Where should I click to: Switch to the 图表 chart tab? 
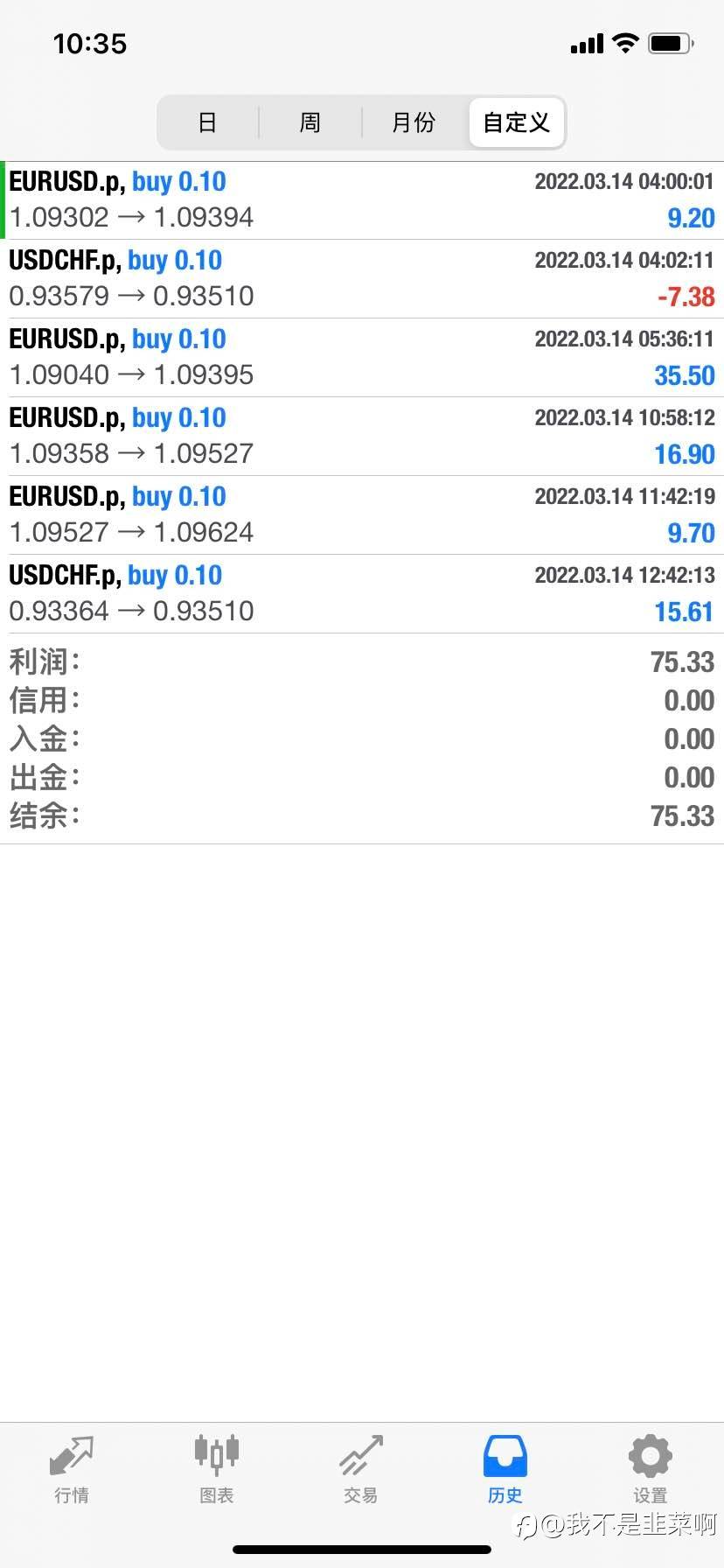pyautogui.click(x=217, y=1470)
